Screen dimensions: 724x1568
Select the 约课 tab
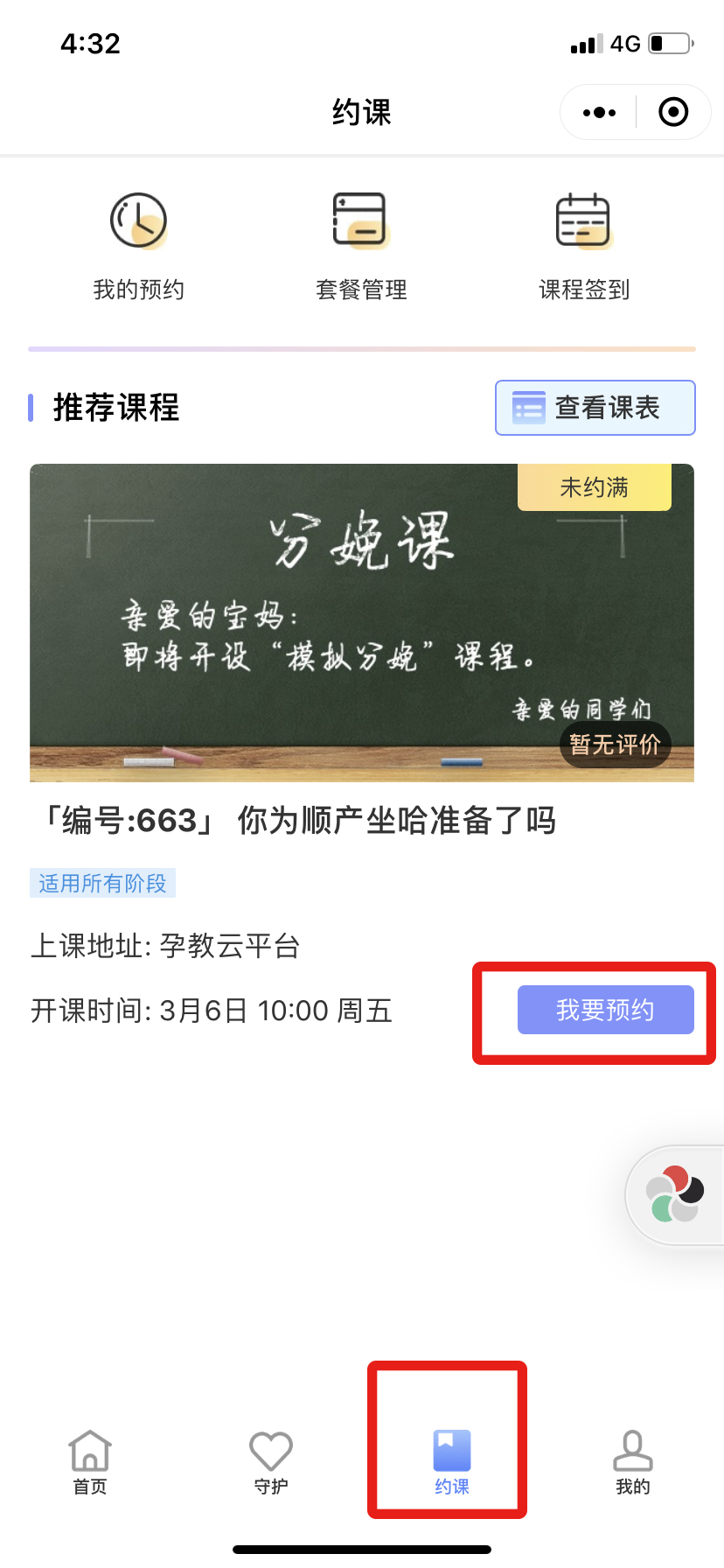[x=451, y=1462]
